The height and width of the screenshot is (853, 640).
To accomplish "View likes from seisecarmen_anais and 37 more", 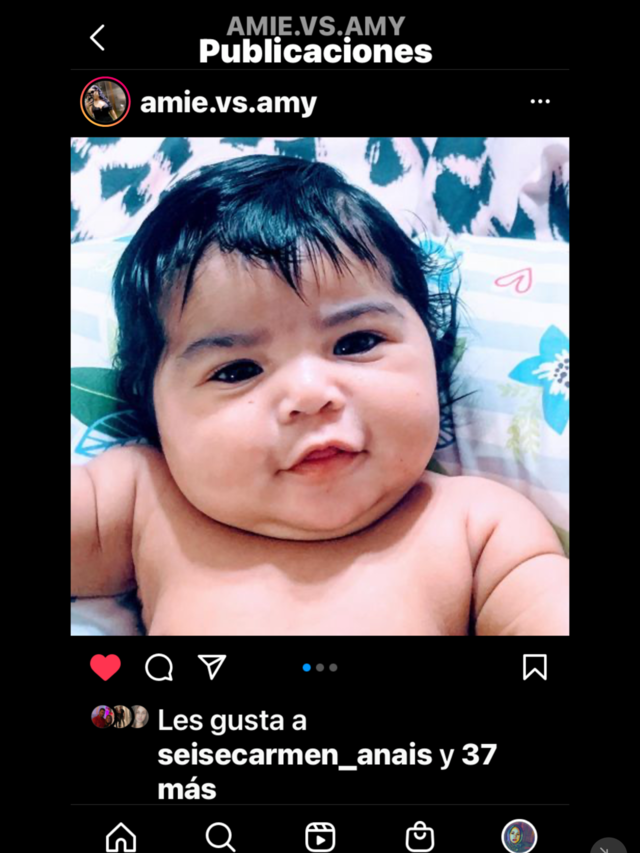I will click(327, 755).
